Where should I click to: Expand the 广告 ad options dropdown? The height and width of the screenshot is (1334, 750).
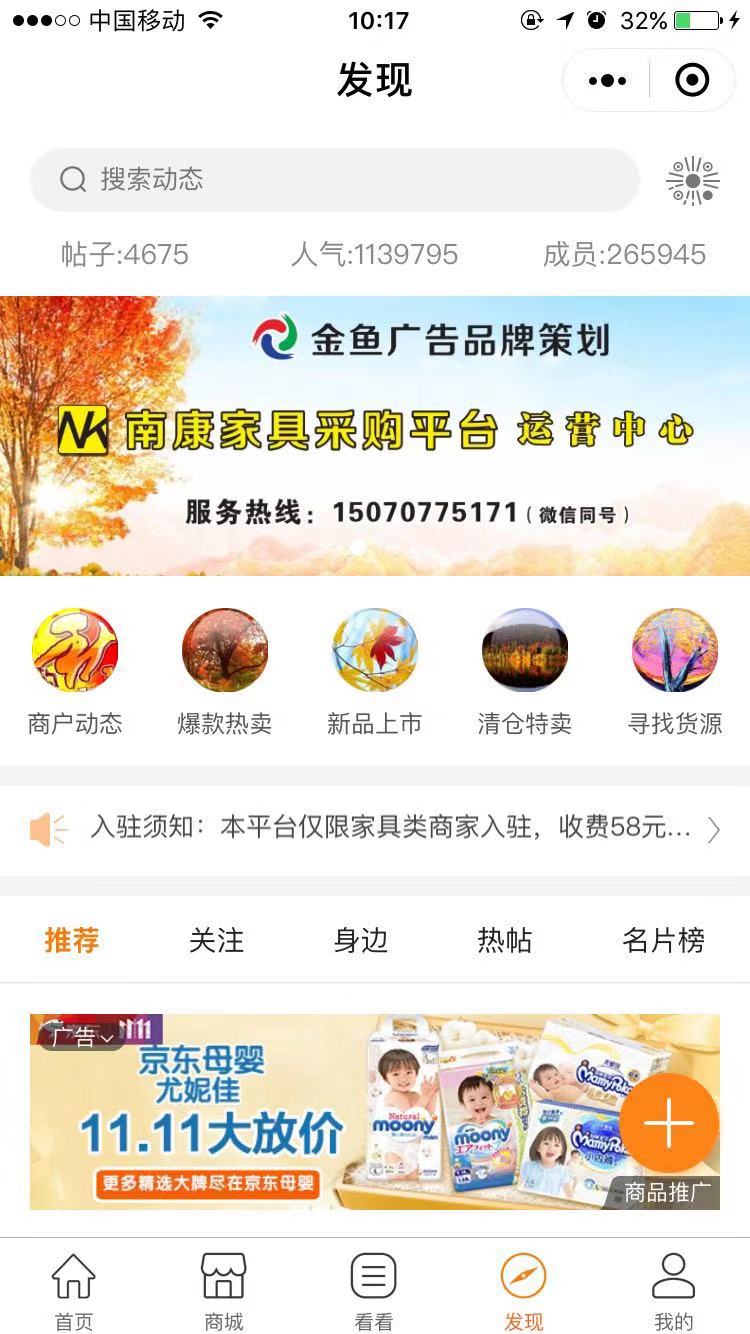pyautogui.click(x=82, y=1036)
